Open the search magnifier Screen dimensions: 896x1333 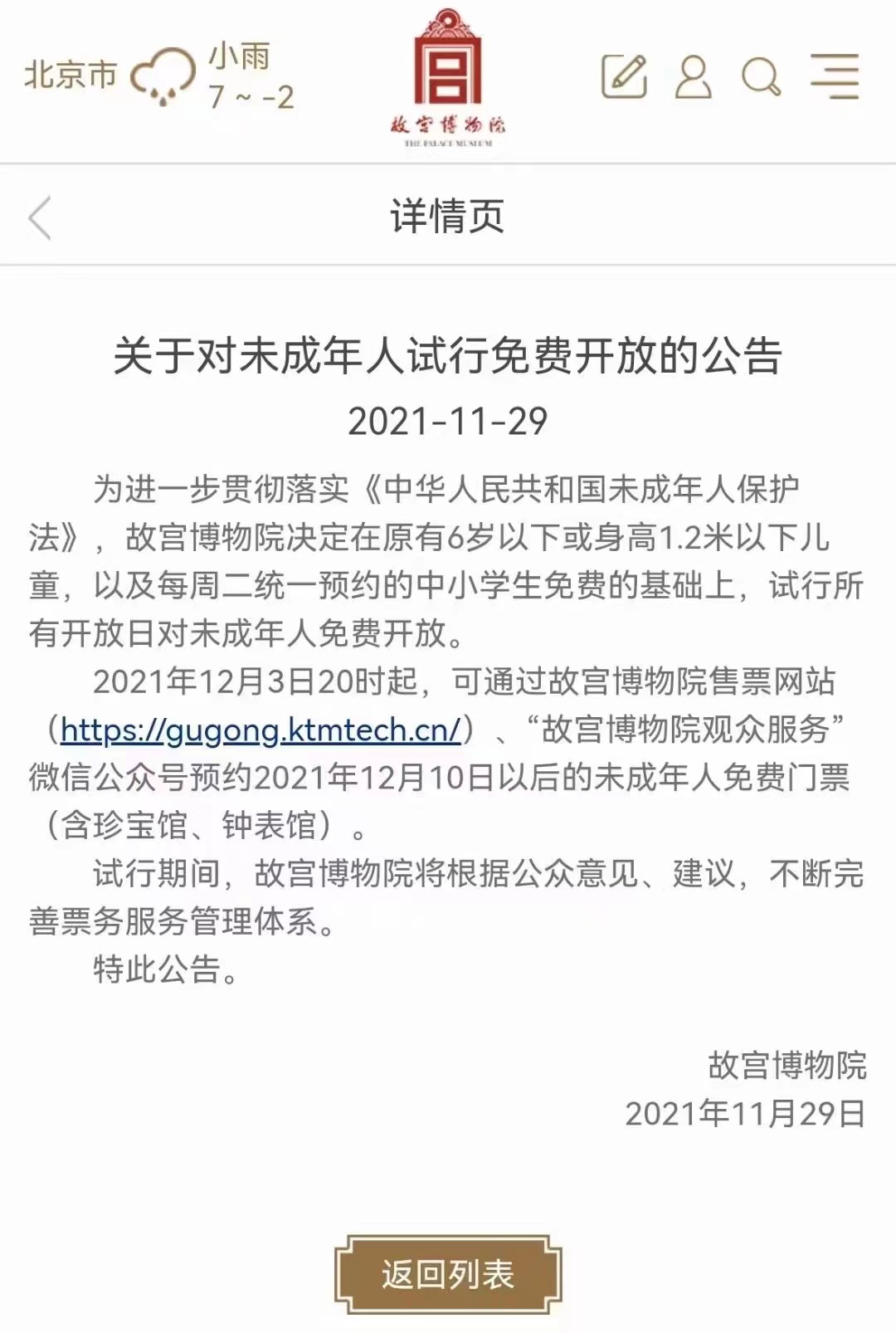(761, 77)
